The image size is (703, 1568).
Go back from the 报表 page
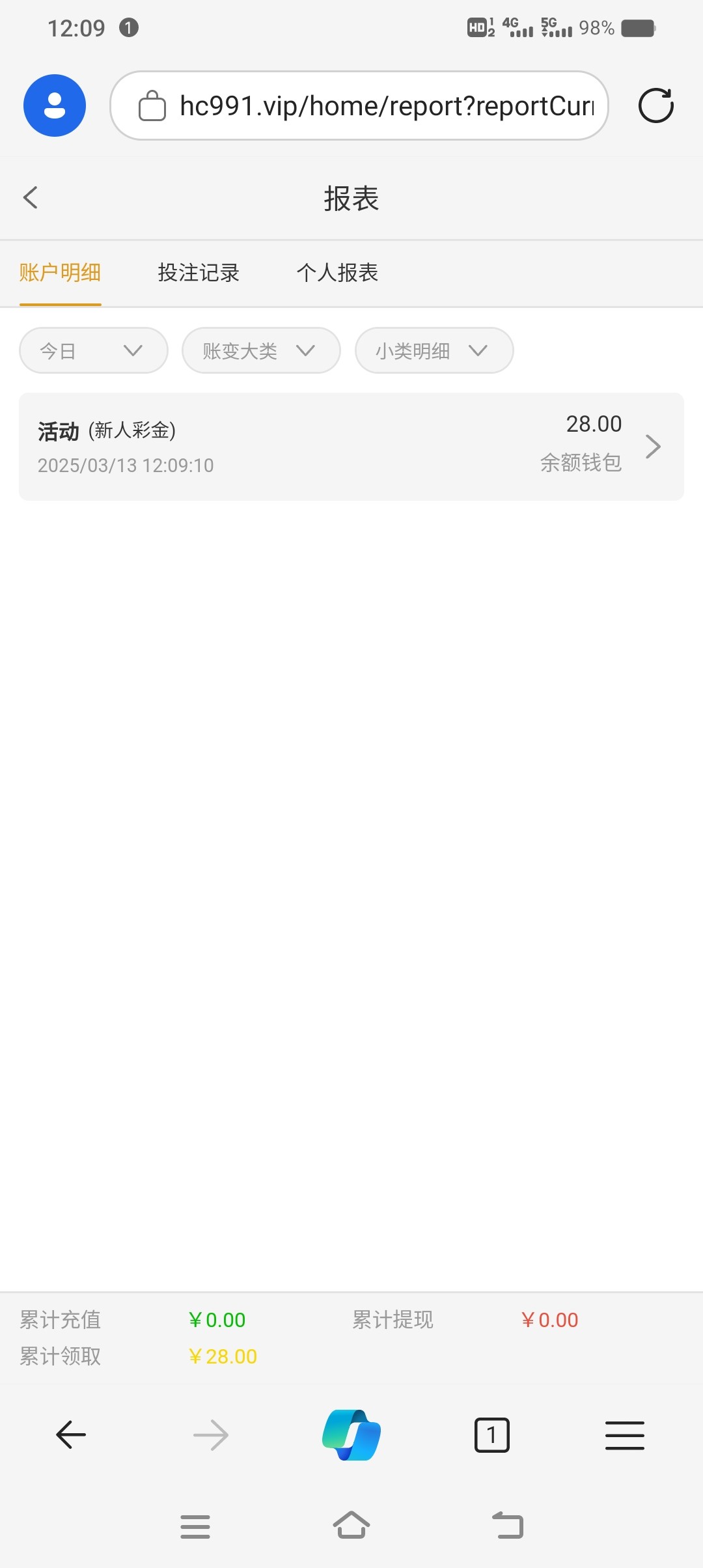pyautogui.click(x=31, y=198)
